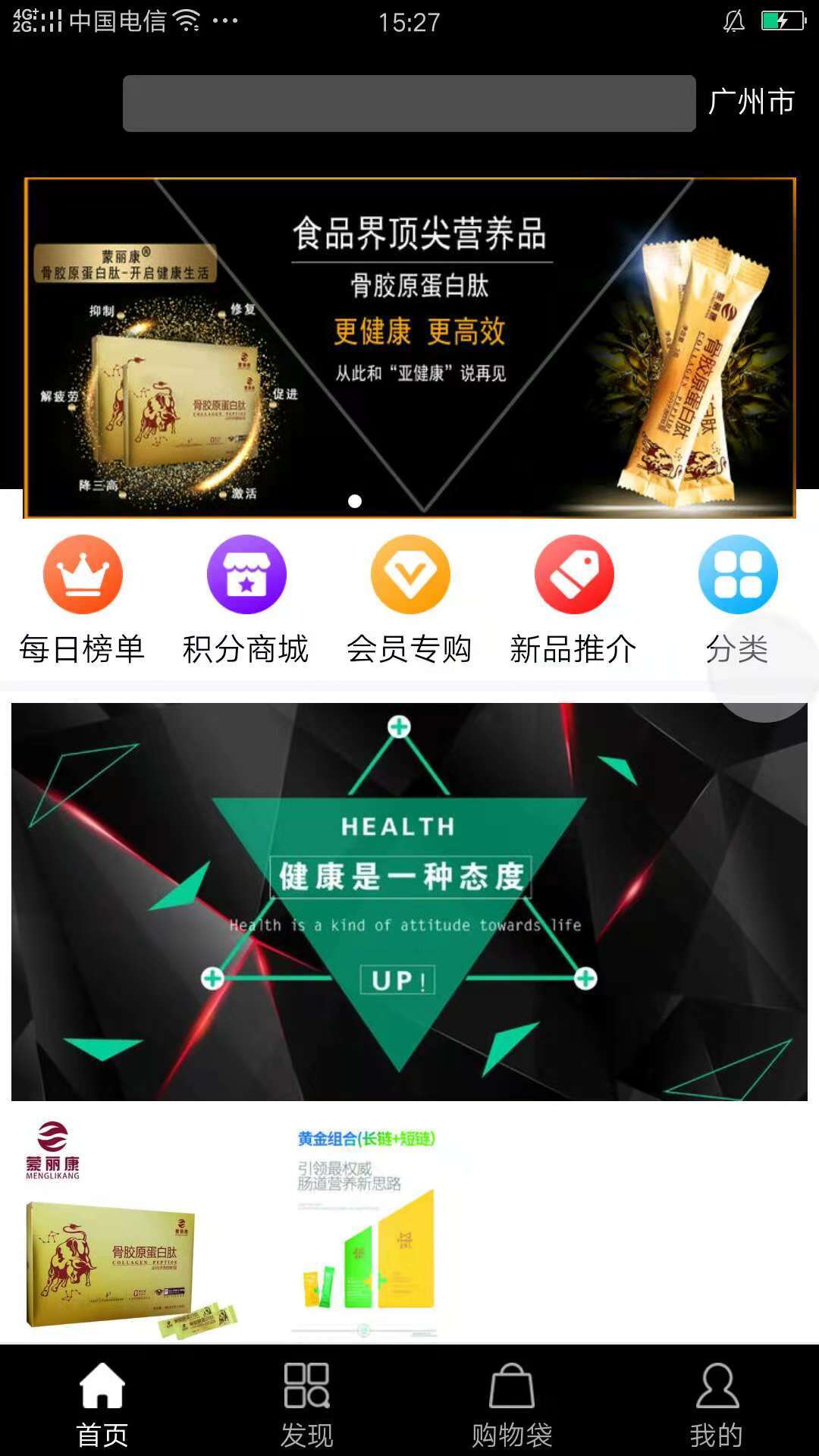This screenshot has height=1456, width=819.
Task: Open the 骨胶原蛋白肽 top banner ad
Action: coord(409,346)
